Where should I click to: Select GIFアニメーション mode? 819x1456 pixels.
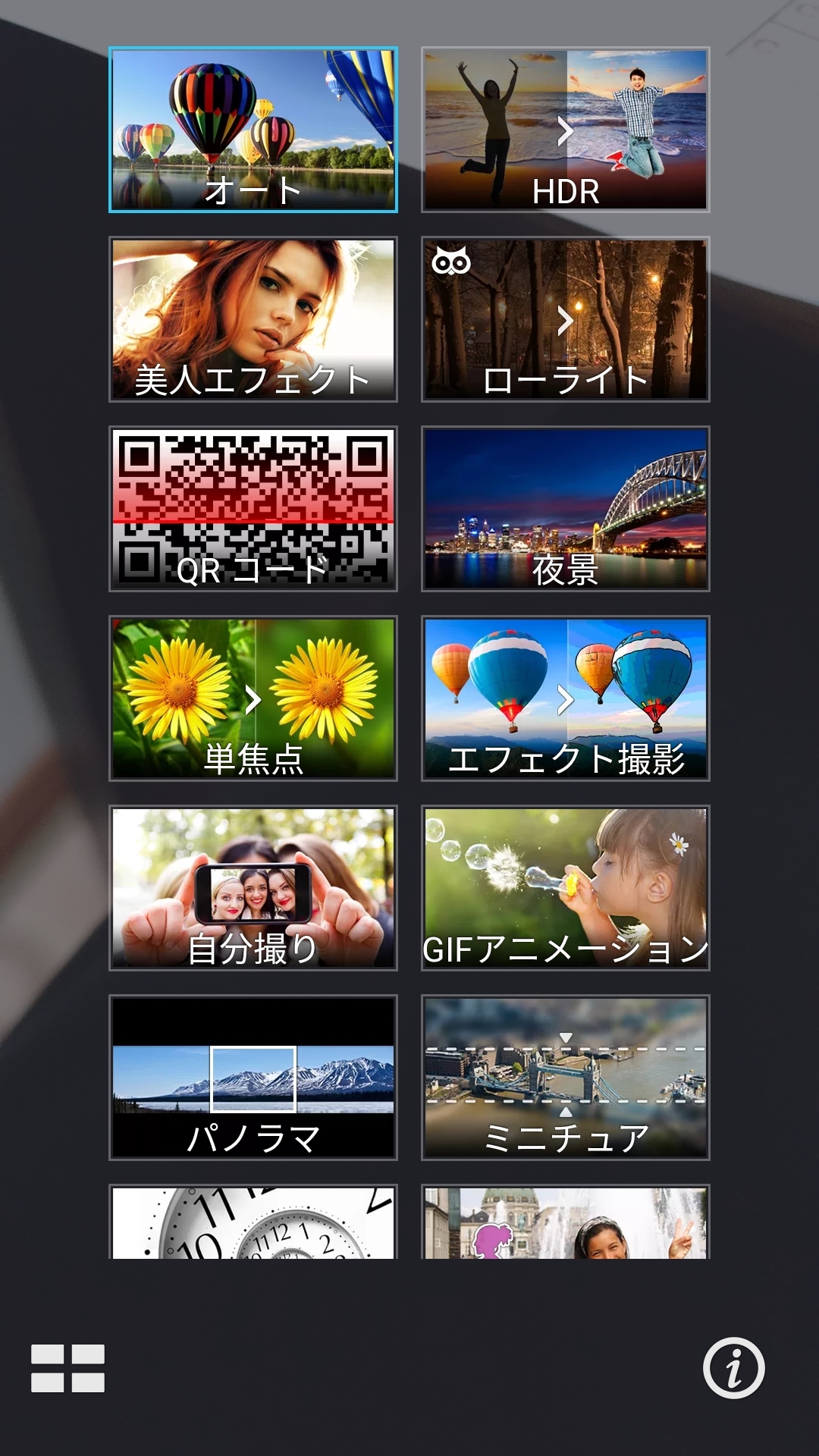pos(565,888)
